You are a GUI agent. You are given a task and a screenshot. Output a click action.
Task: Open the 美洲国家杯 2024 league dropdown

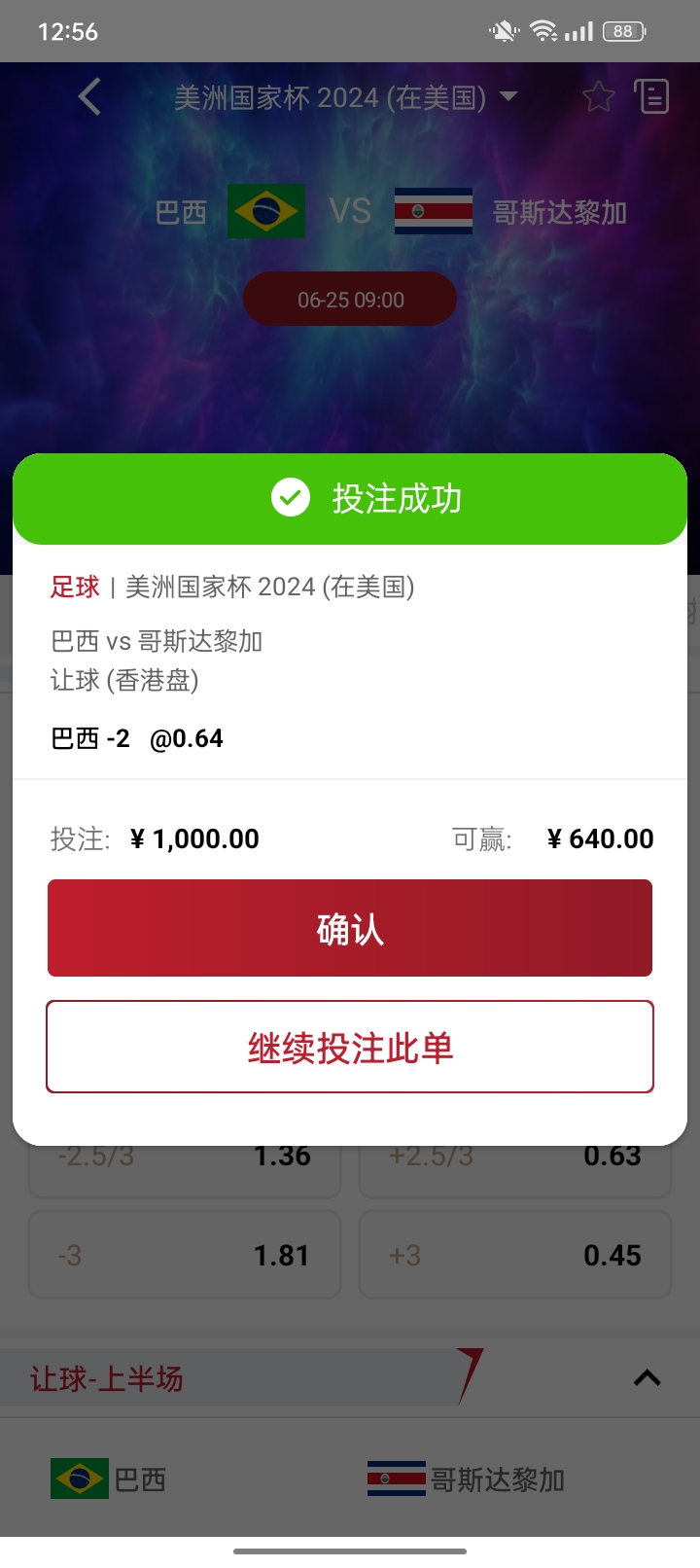point(346,97)
